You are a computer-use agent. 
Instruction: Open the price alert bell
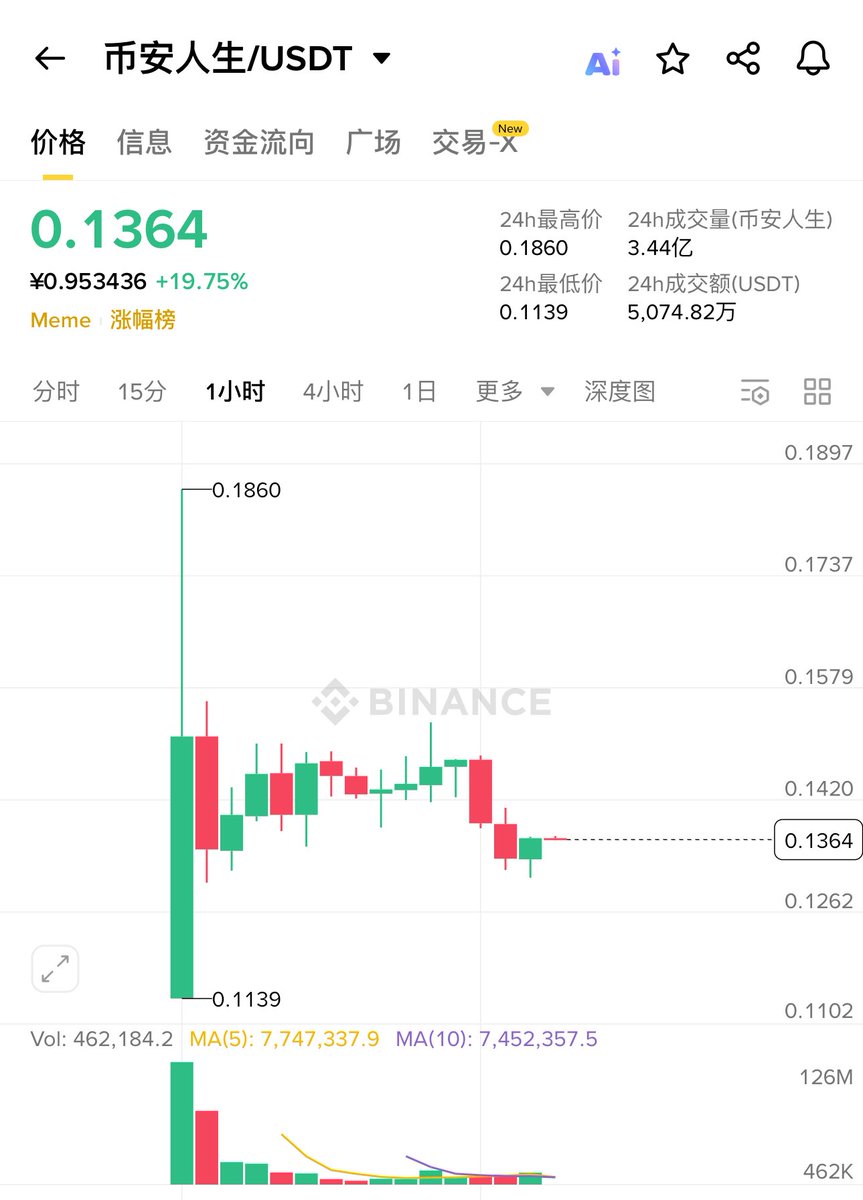tap(813, 59)
